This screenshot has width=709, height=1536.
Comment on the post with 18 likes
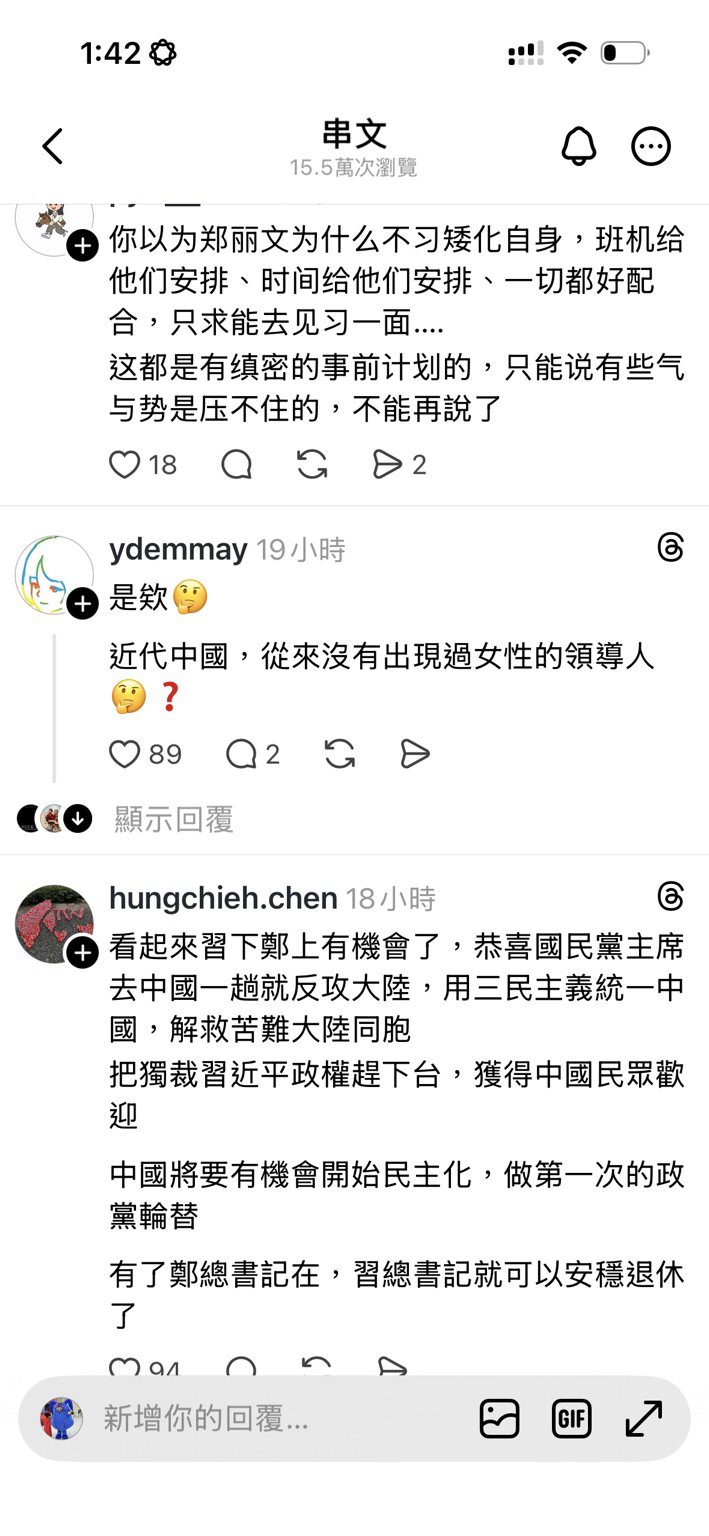coord(237,464)
